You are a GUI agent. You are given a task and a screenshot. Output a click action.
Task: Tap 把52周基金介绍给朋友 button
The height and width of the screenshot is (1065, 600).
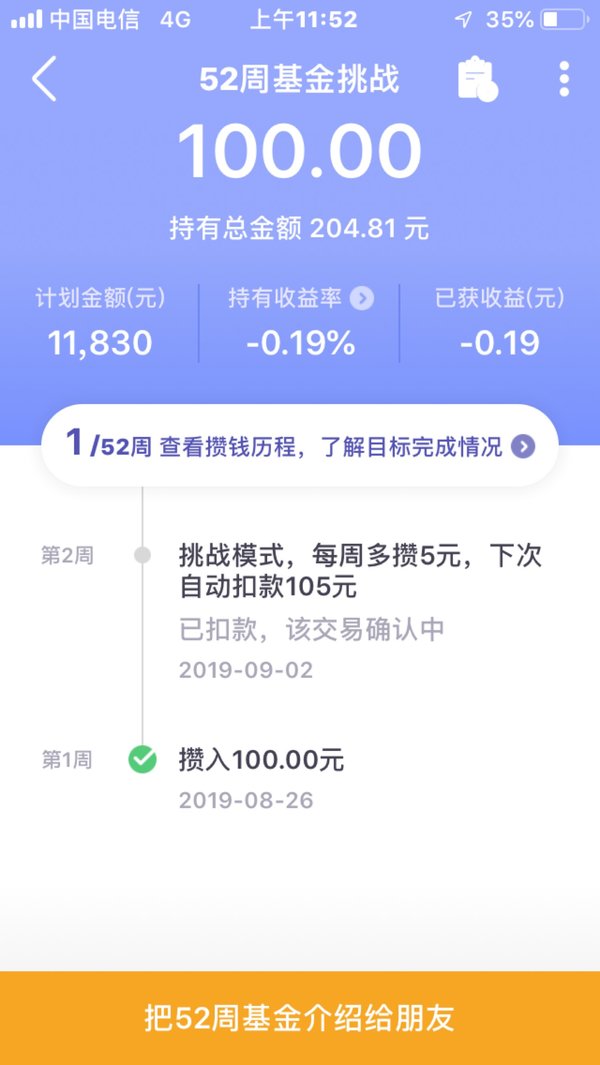[x=300, y=1018]
